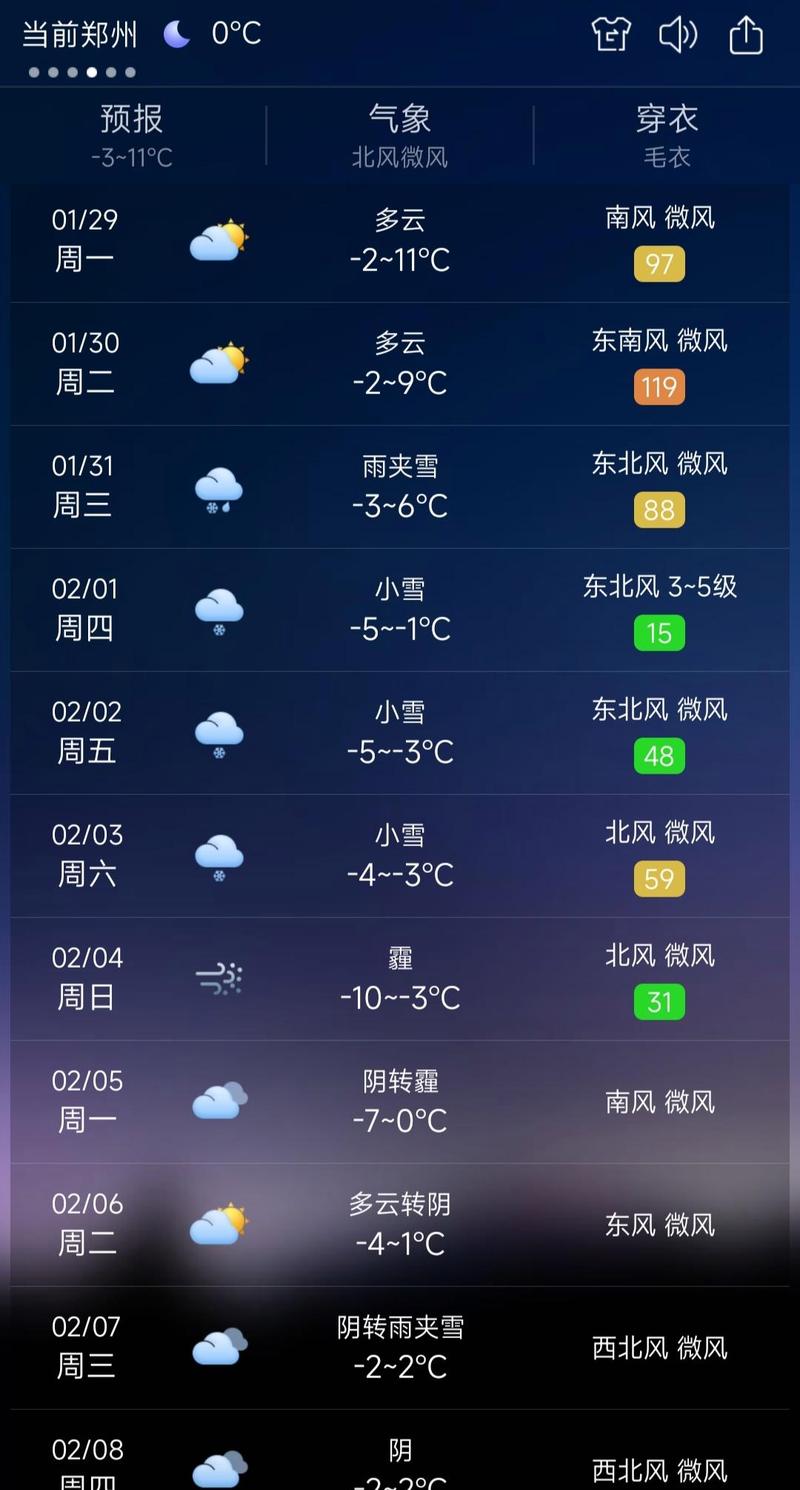Tap 当前郑州 to change city
800x1490 pixels.
tap(80, 31)
